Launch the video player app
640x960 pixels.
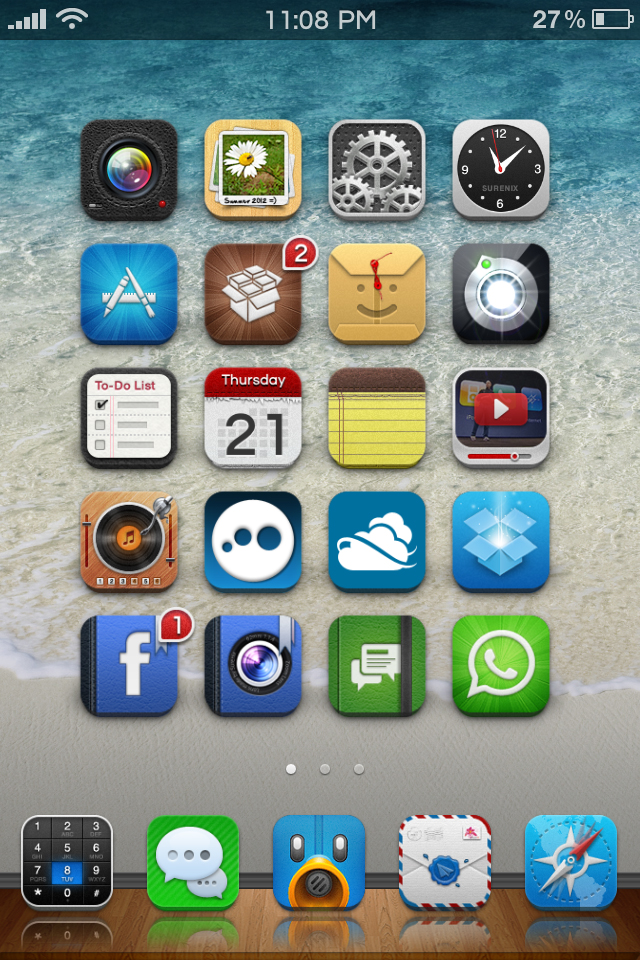[x=501, y=418]
